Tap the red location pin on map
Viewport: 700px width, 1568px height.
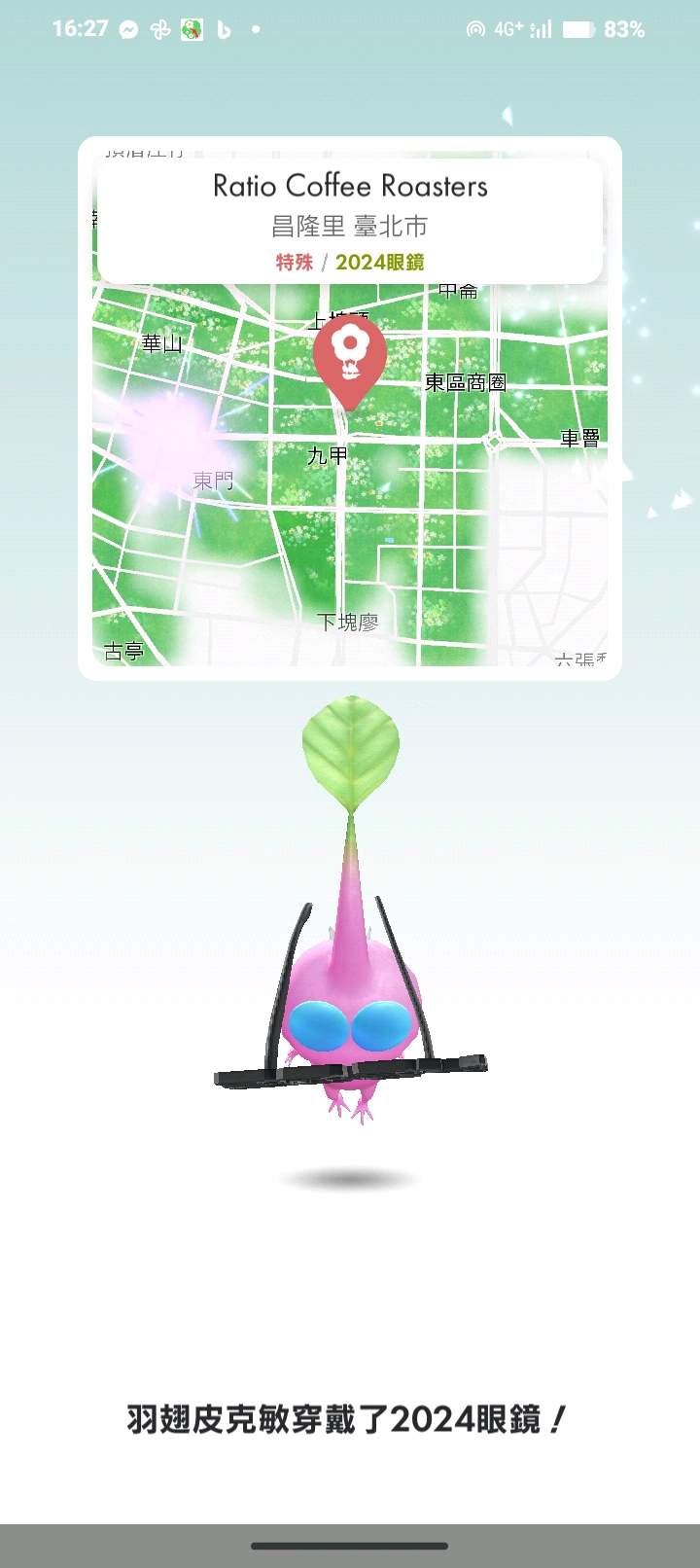coord(349,358)
